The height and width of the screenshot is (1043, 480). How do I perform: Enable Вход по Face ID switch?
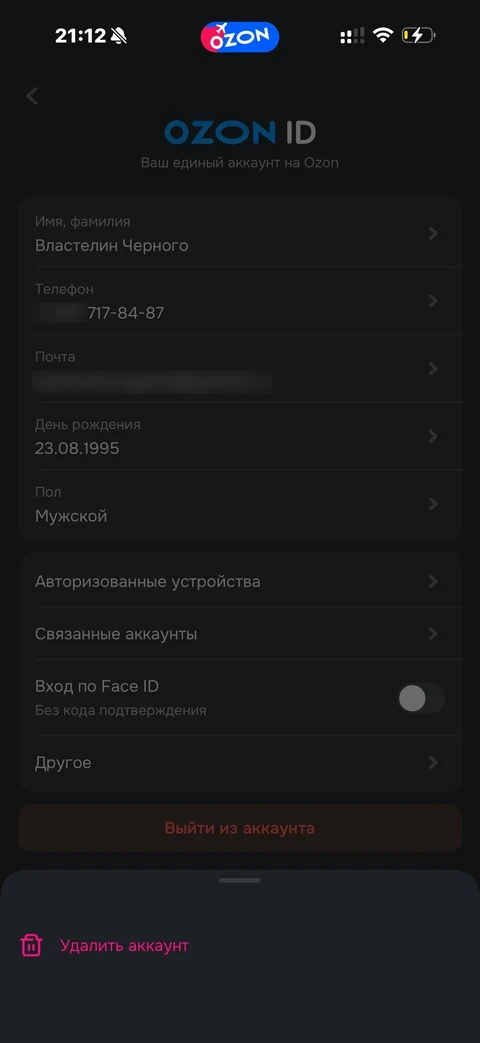[x=421, y=698]
